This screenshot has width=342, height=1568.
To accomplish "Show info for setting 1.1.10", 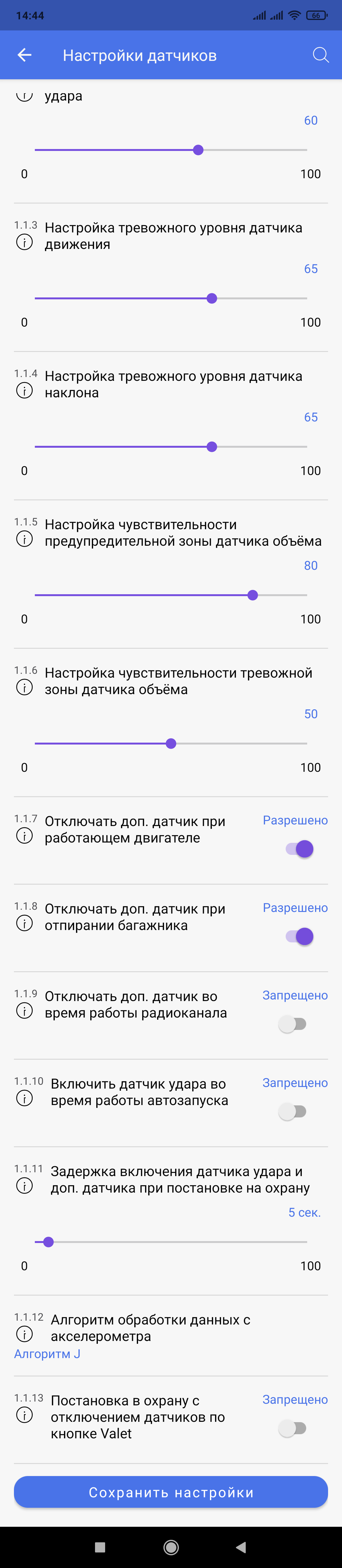I will point(24,1098).
